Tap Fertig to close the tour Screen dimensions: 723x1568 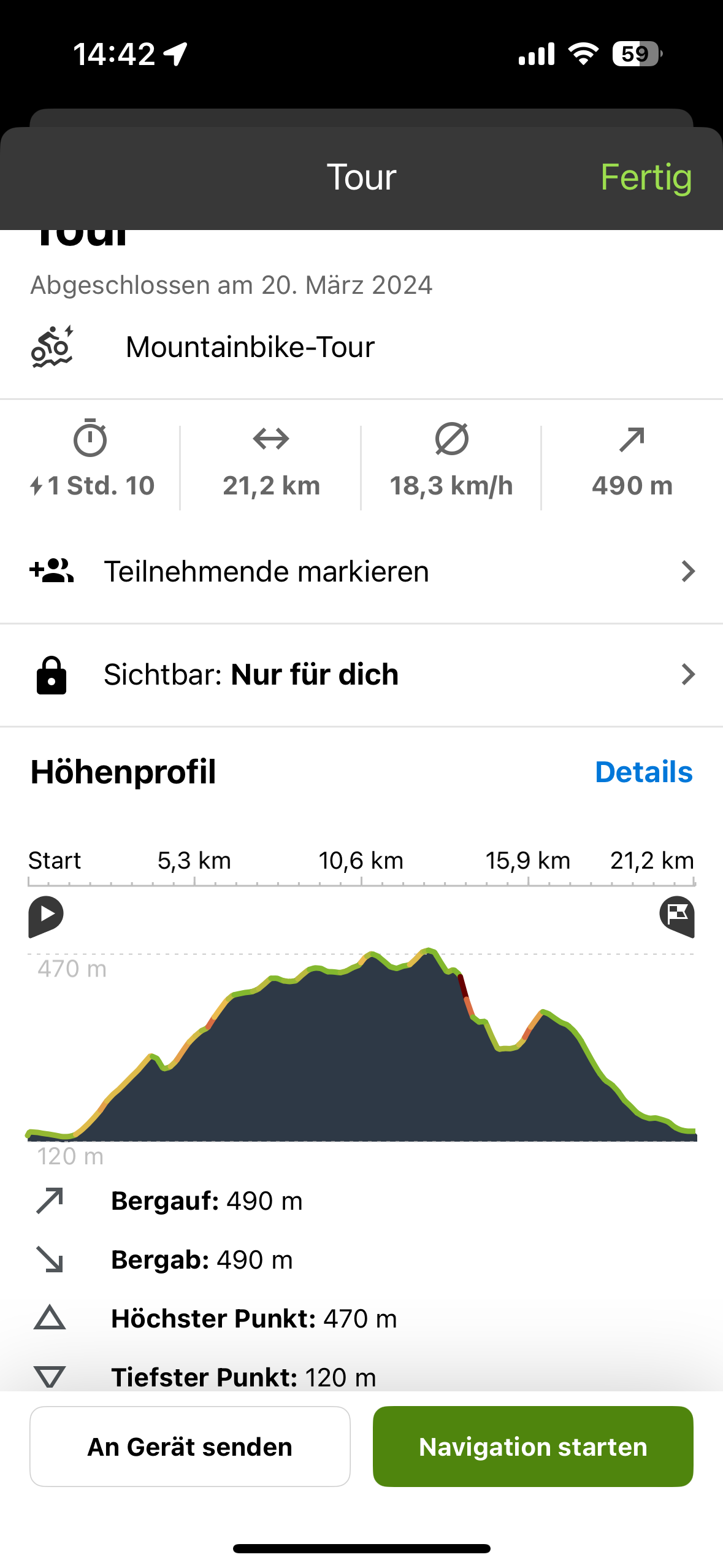646,177
